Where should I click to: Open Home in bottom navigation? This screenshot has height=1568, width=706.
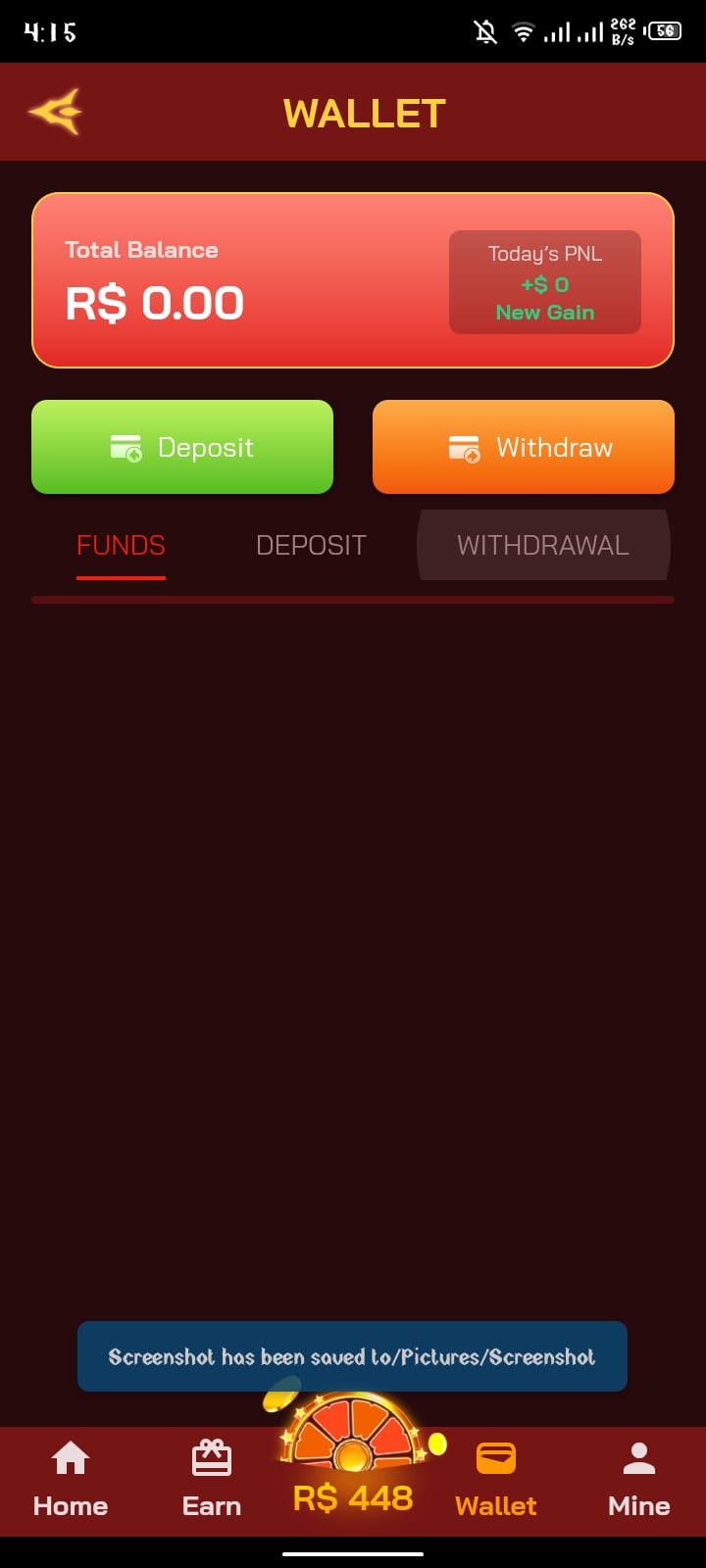pos(71,1480)
